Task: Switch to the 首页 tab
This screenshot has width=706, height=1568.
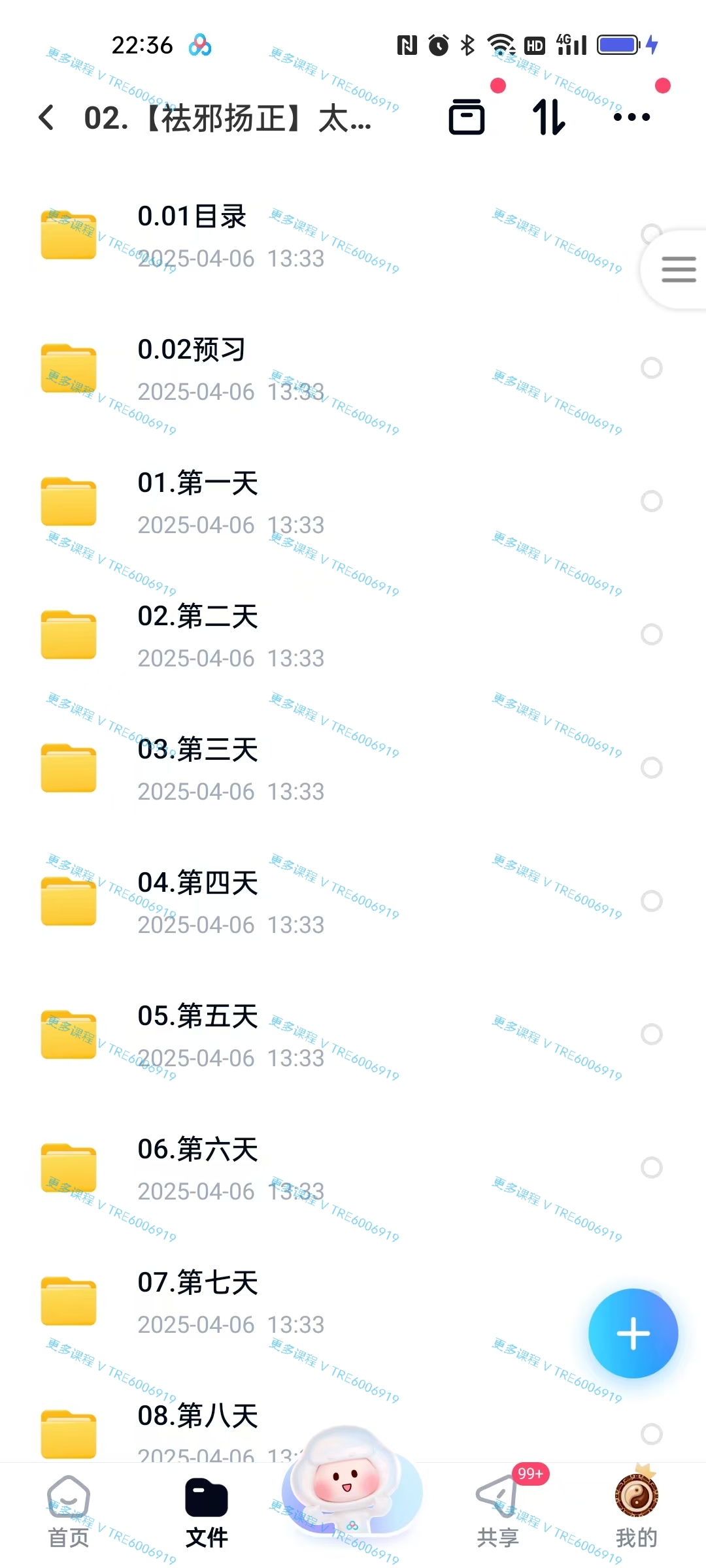Action: 69,1512
